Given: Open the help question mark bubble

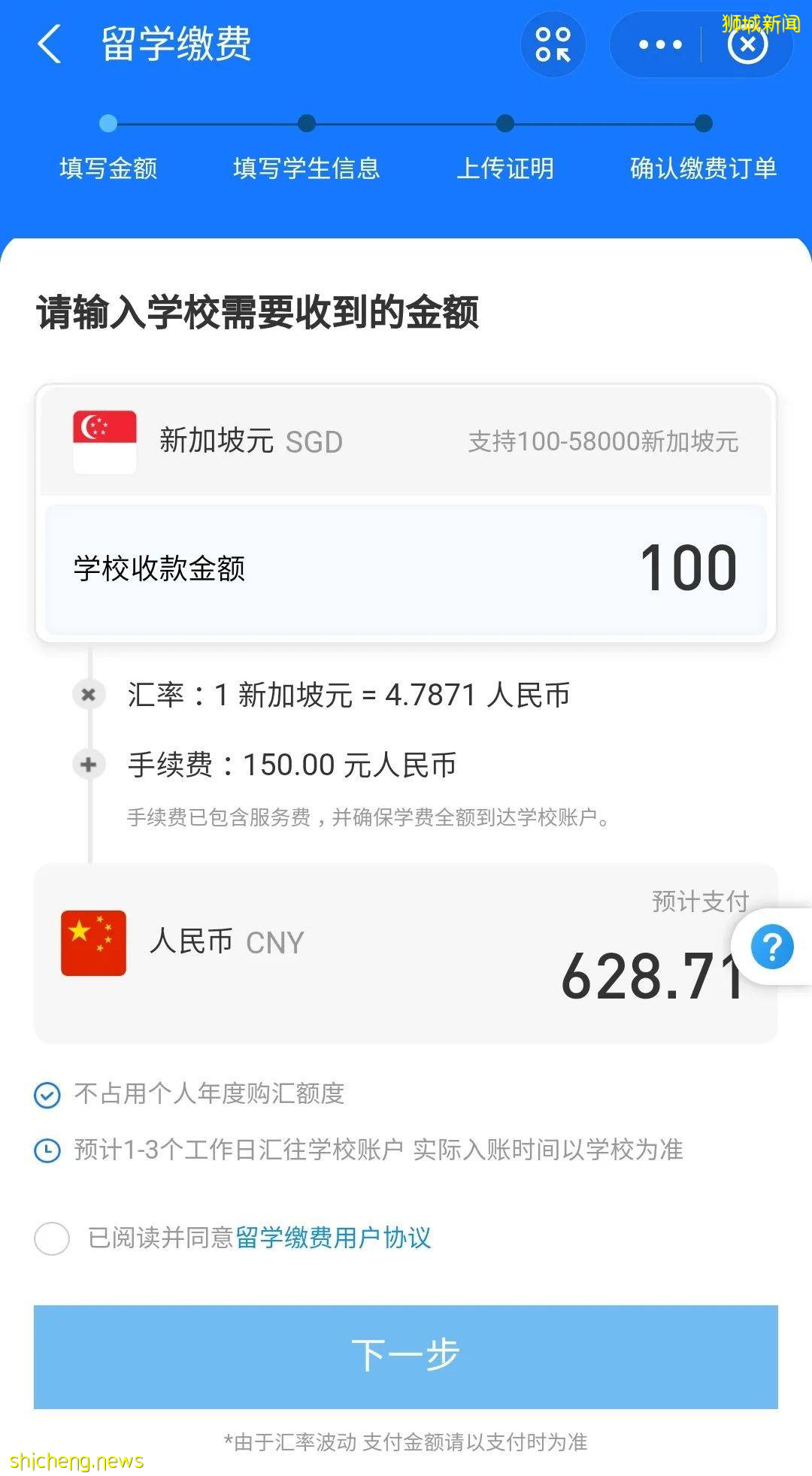Looking at the screenshot, I should click(771, 947).
